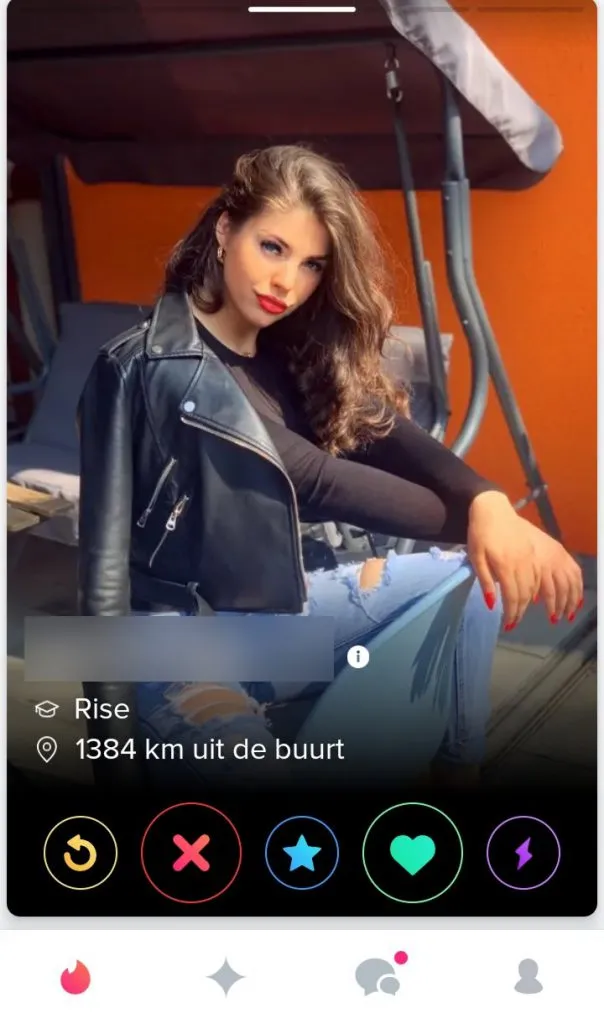Open the profile info icon
Screen dimensions: 604x1024
pyautogui.click(x=358, y=657)
